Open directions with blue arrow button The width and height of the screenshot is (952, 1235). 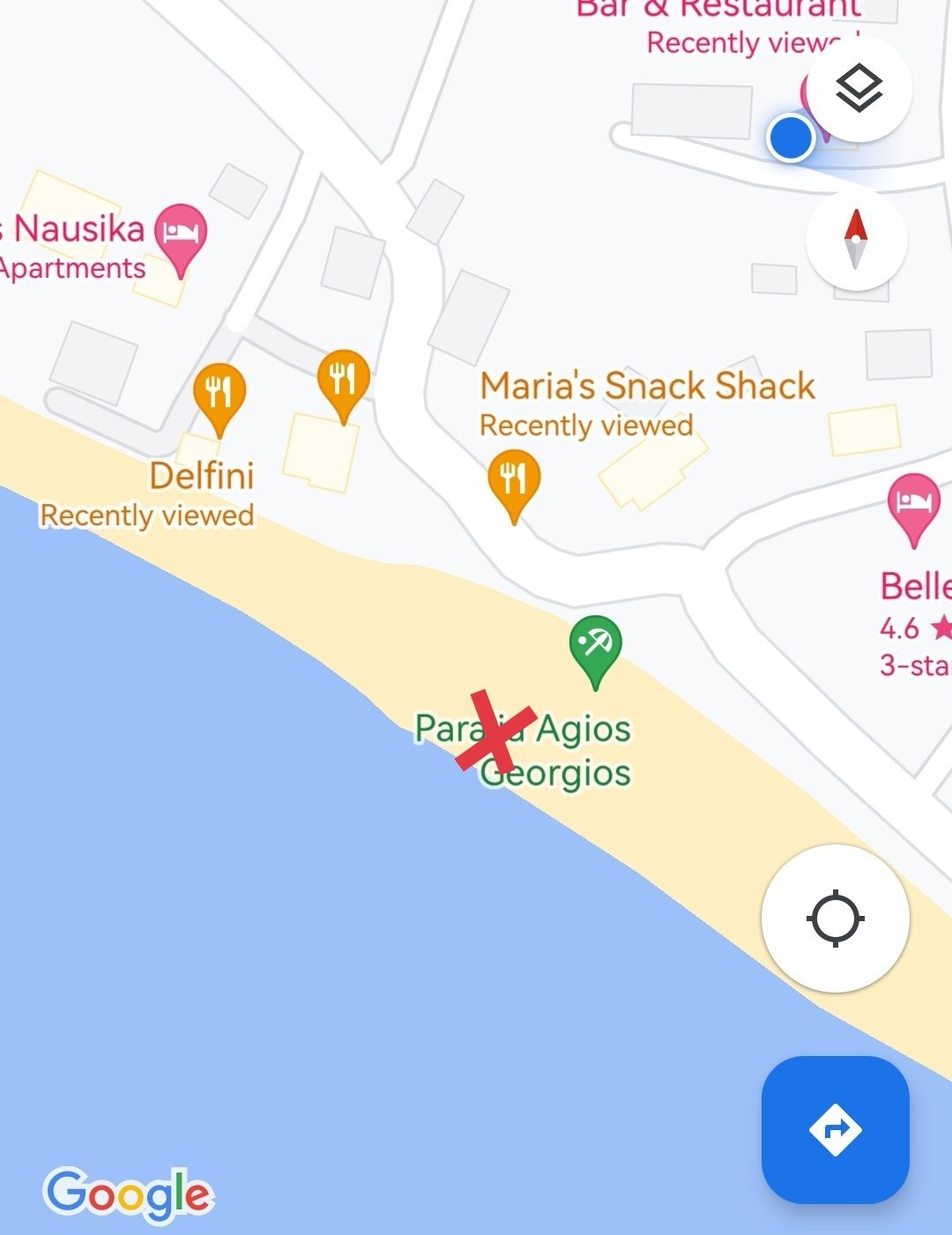click(x=835, y=1129)
